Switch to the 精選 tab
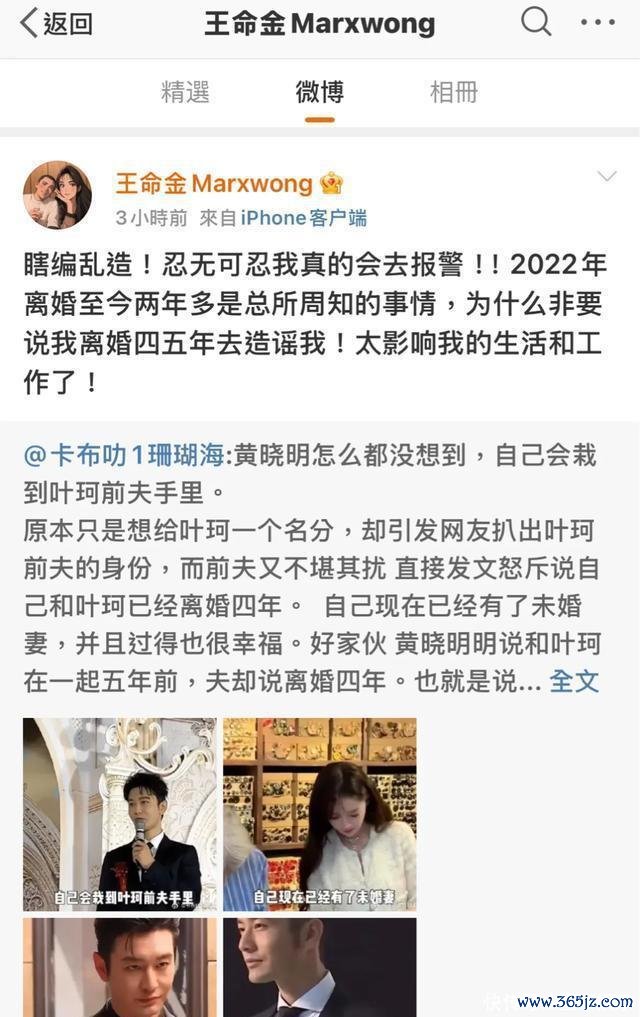Viewport: 640px width, 1017px height. pyautogui.click(x=186, y=92)
